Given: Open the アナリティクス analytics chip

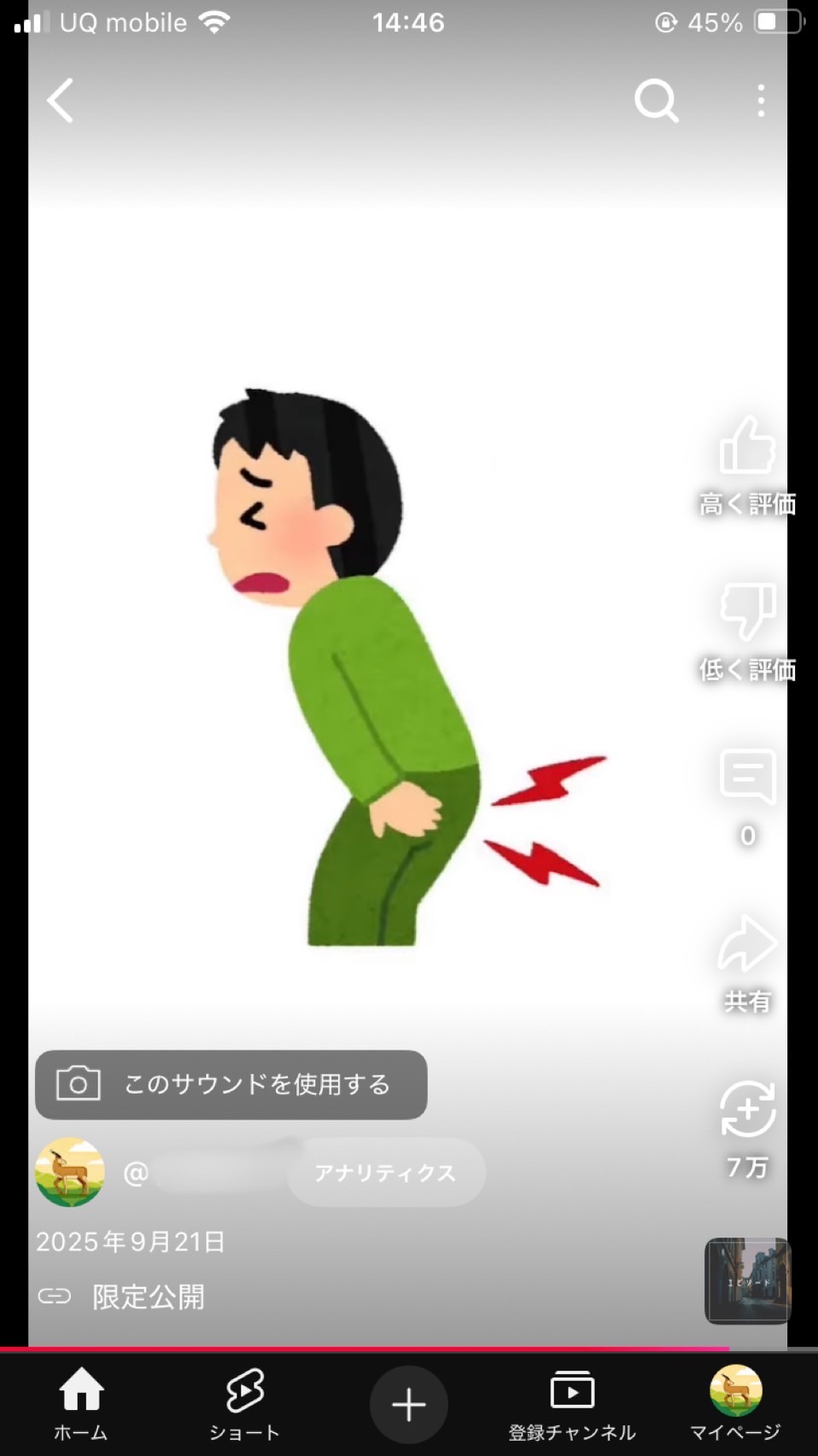Looking at the screenshot, I should 385,1173.
